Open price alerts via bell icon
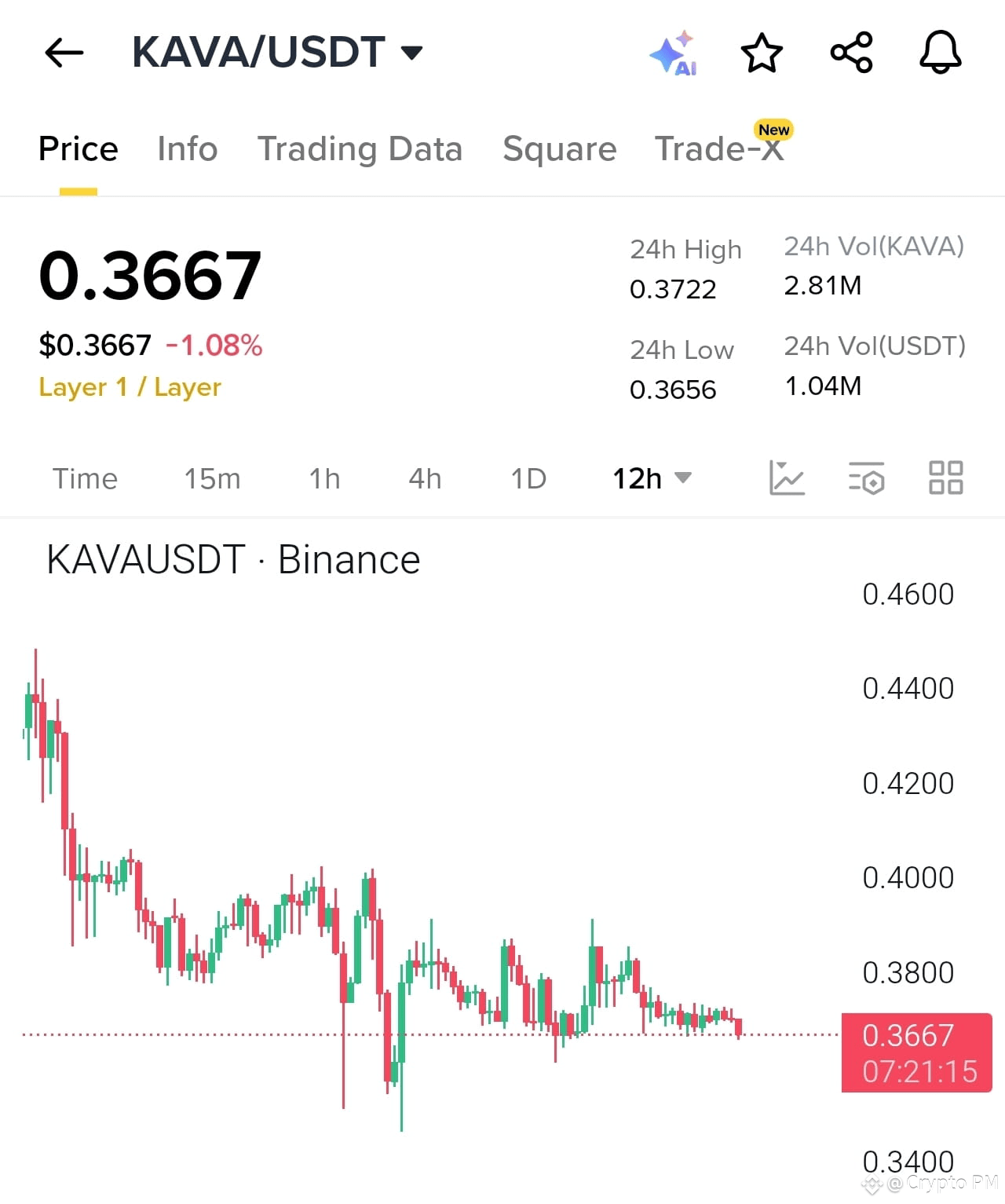Viewport: 1005px width, 1204px height. click(941, 53)
